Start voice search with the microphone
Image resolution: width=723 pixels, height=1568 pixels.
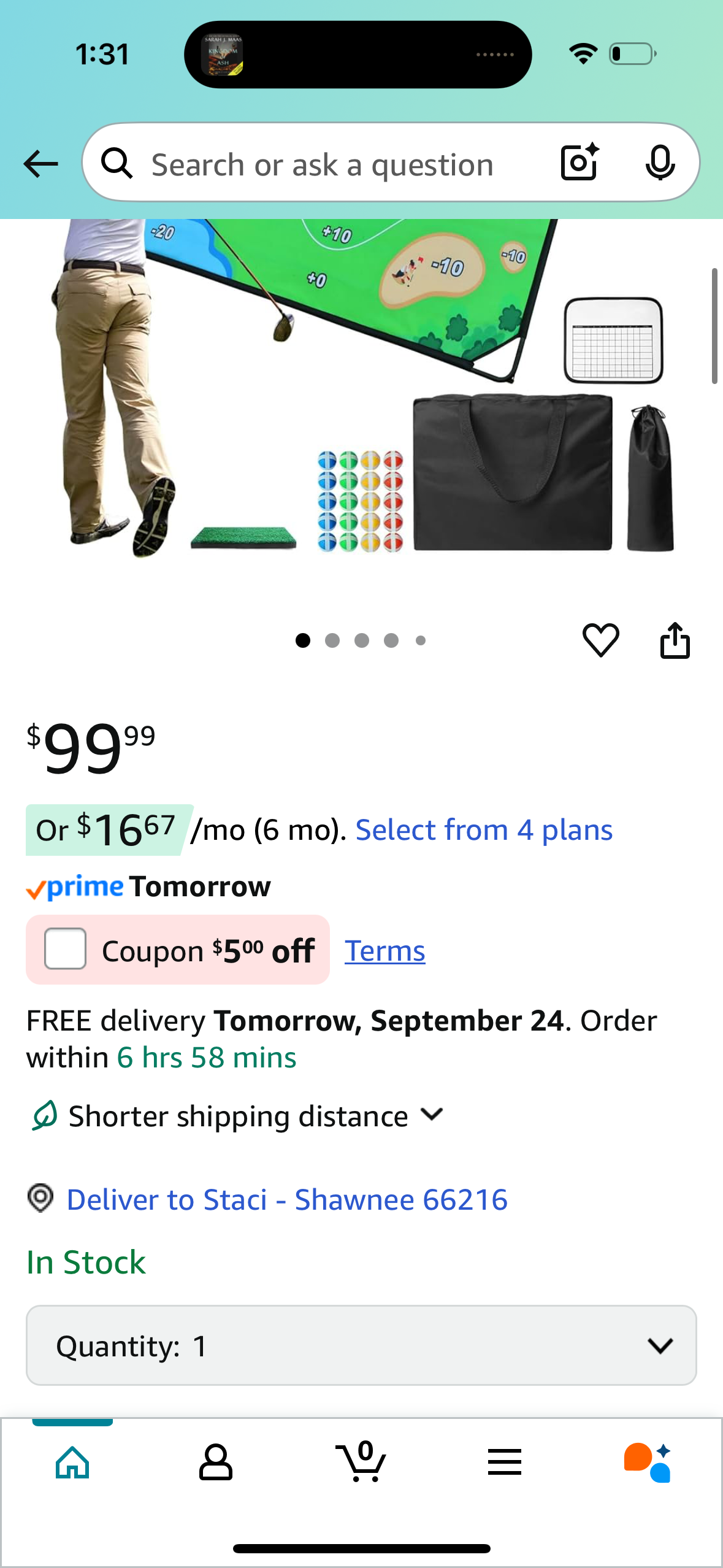[x=660, y=163]
